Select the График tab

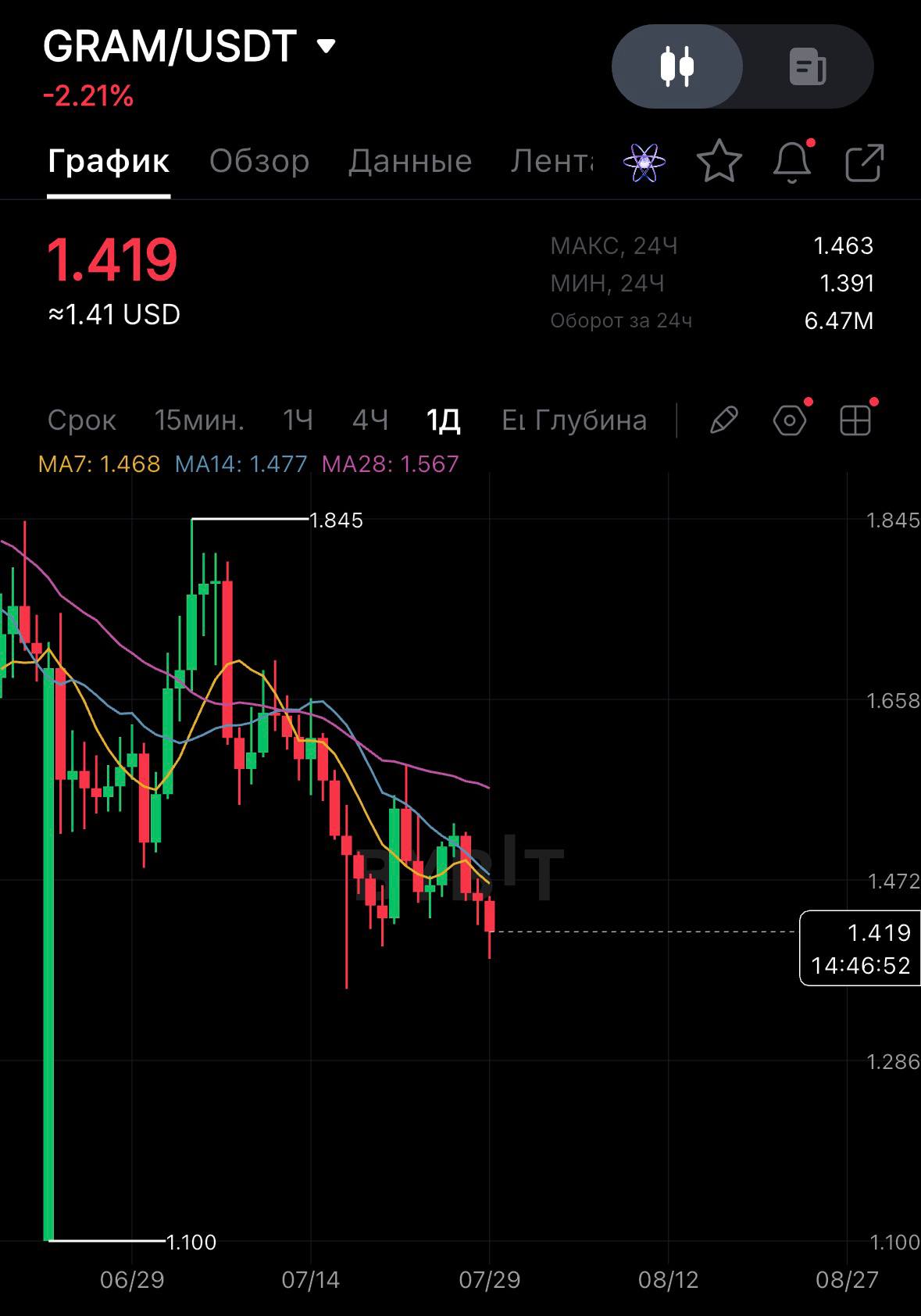pos(109,161)
